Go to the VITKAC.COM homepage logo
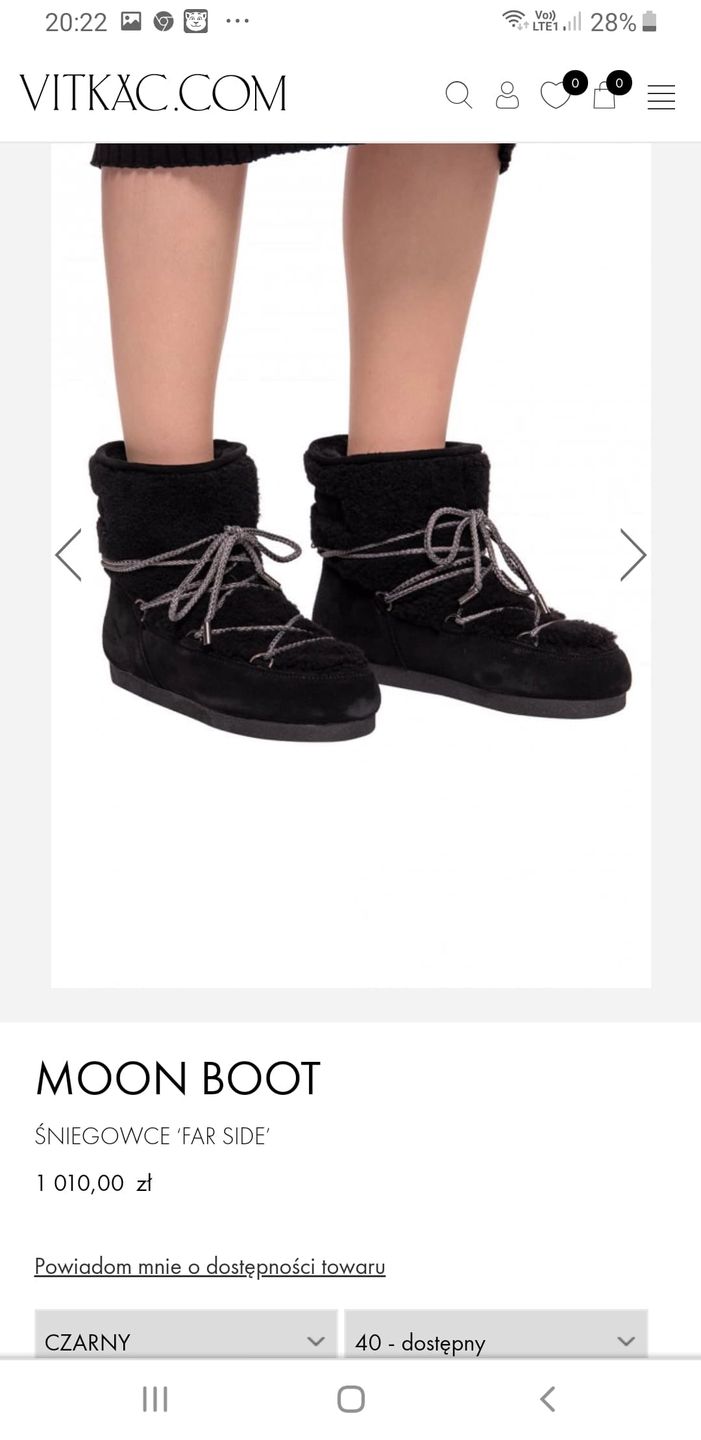The image size is (701, 1440). pos(153,94)
